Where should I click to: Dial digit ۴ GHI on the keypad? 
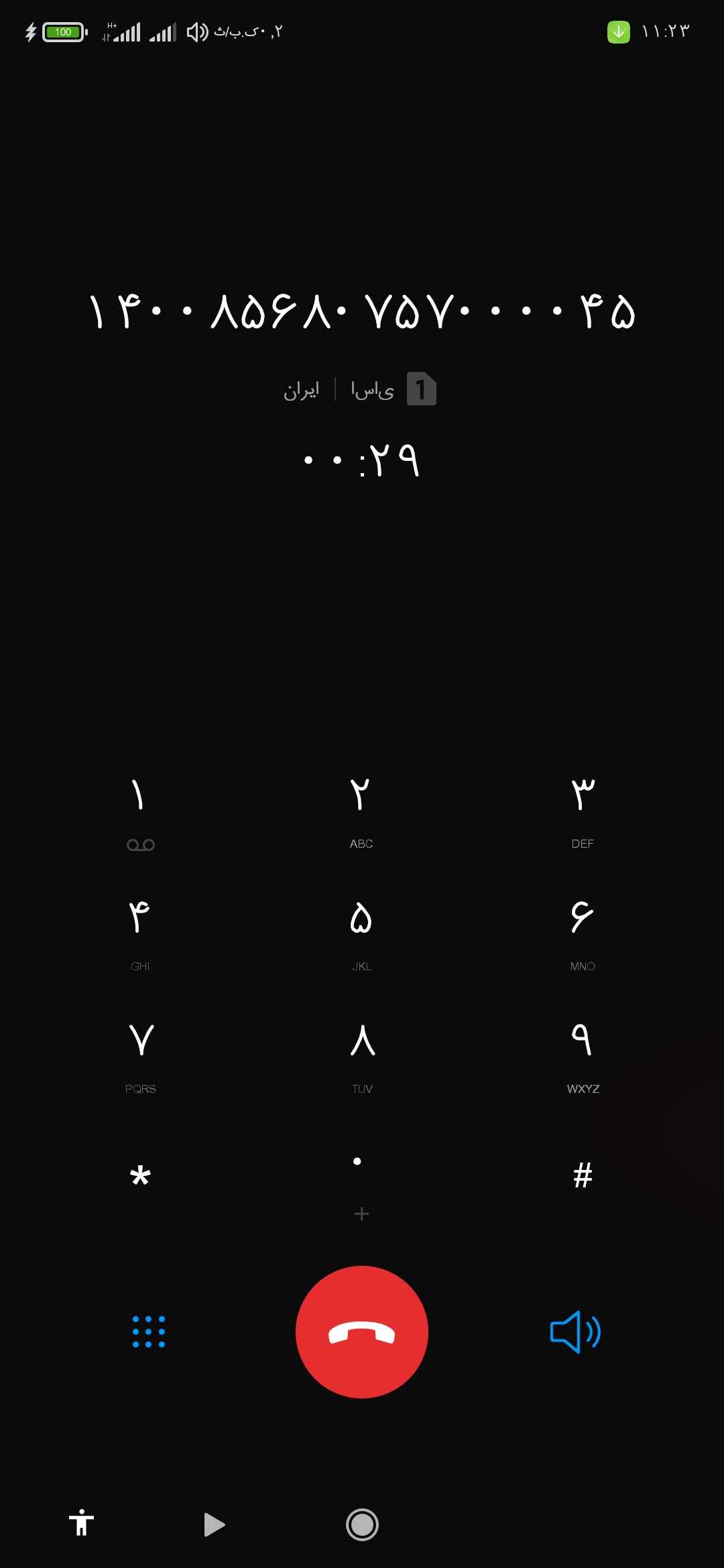[140, 935]
